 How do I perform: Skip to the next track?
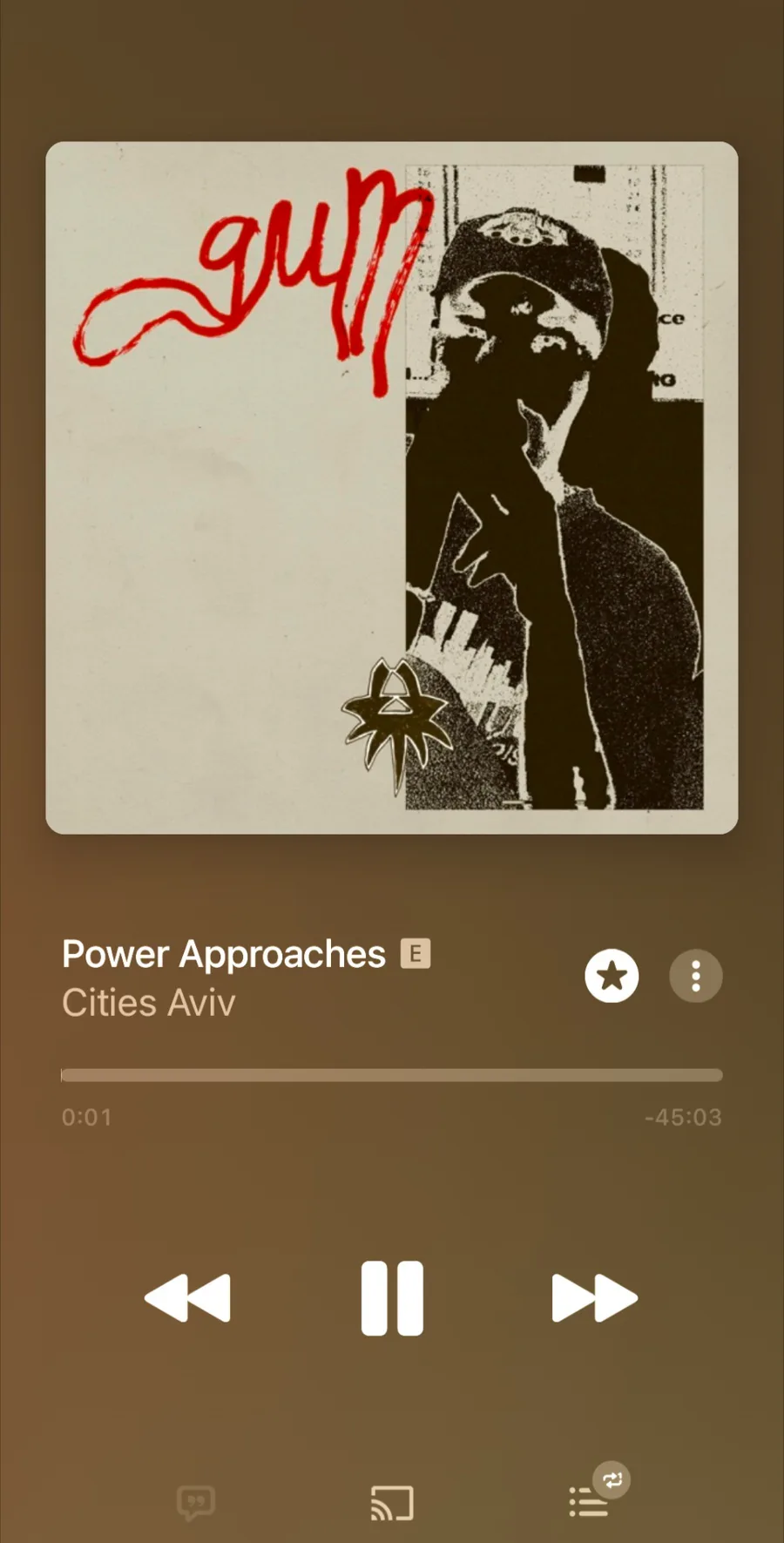(595, 1298)
